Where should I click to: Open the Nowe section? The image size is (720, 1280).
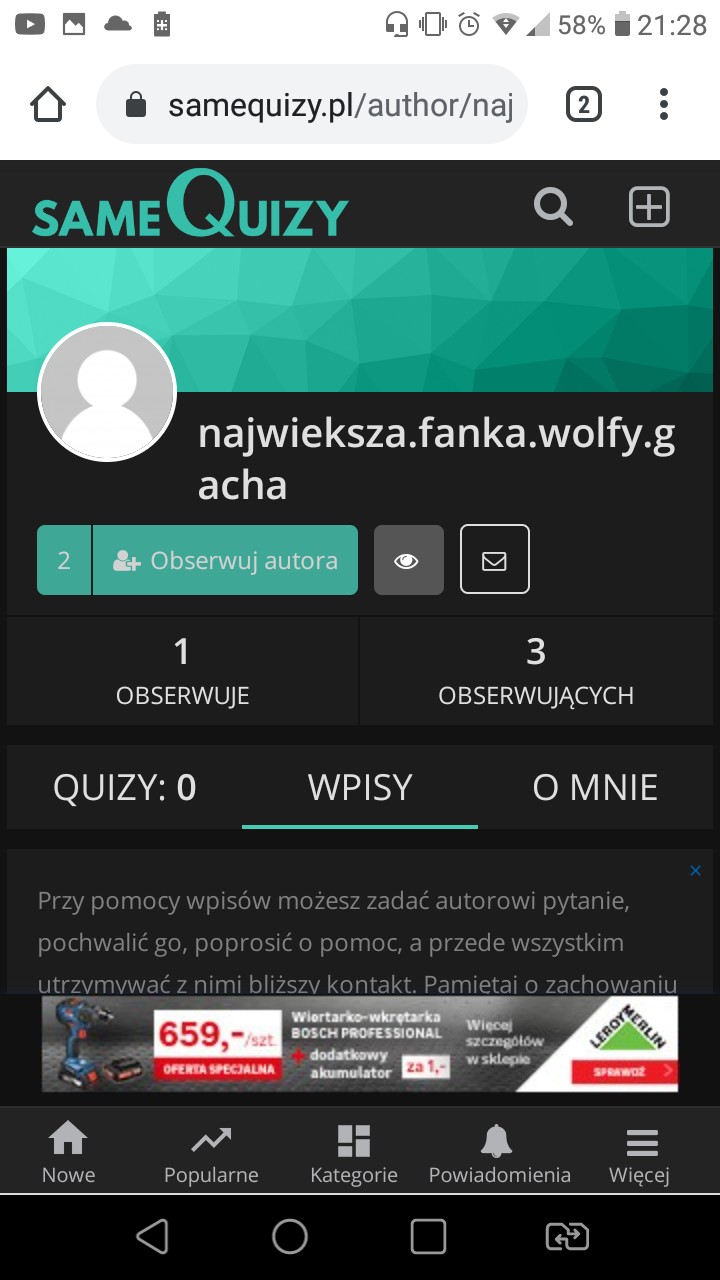69,1152
